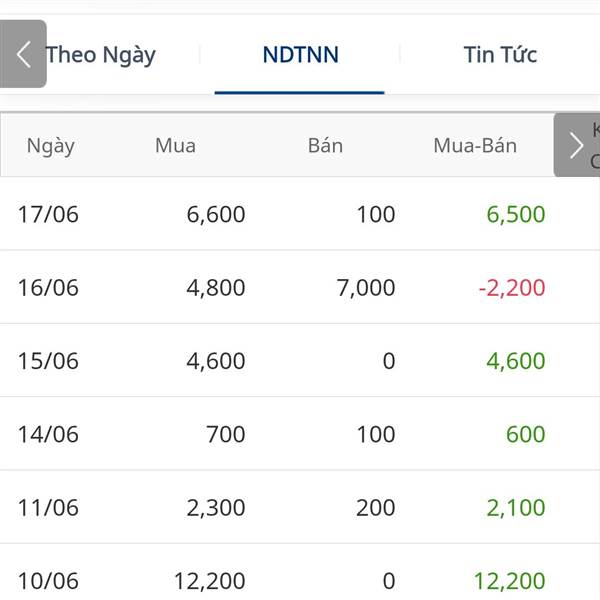
Task: Switch to the Theo Ngày tab
Action: (101, 54)
